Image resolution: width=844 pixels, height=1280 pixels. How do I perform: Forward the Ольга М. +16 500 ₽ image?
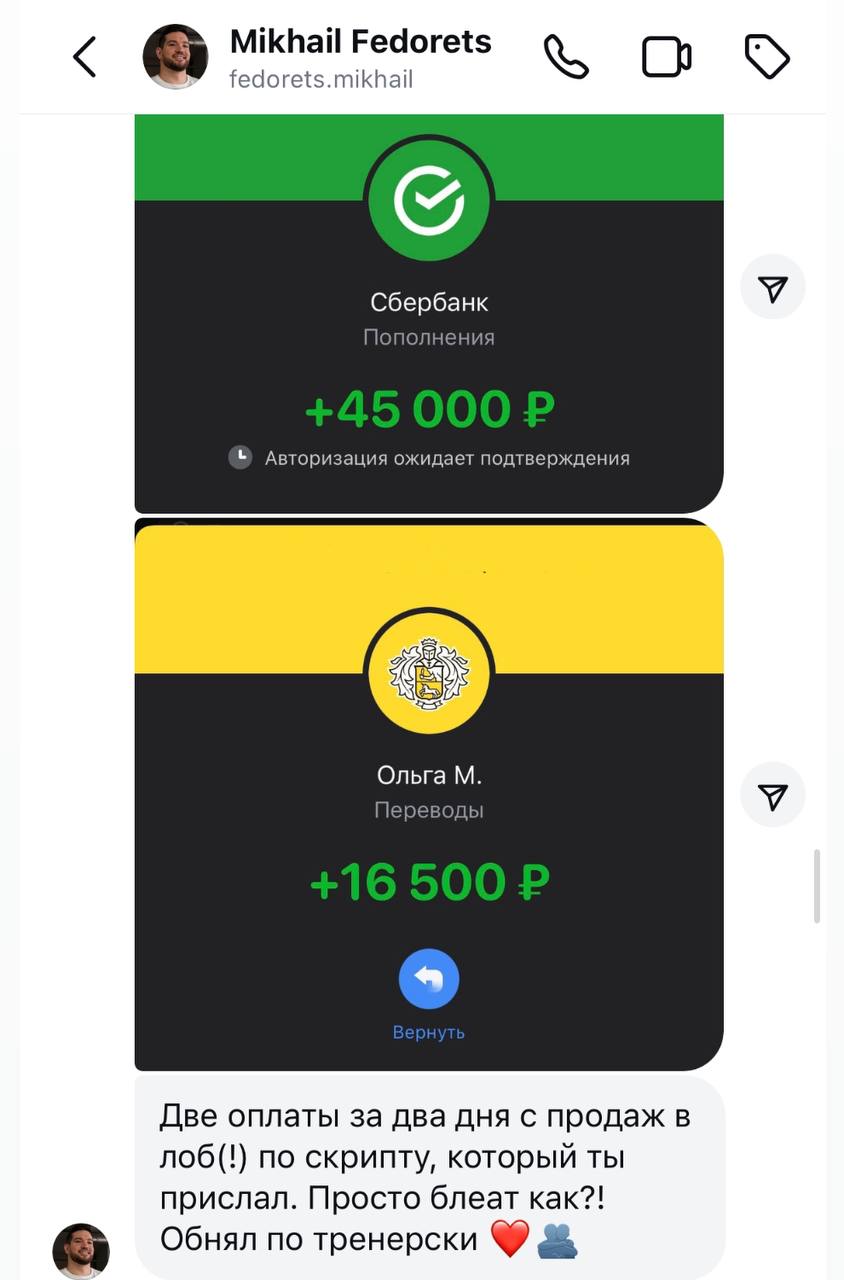[x=772, y=795]
